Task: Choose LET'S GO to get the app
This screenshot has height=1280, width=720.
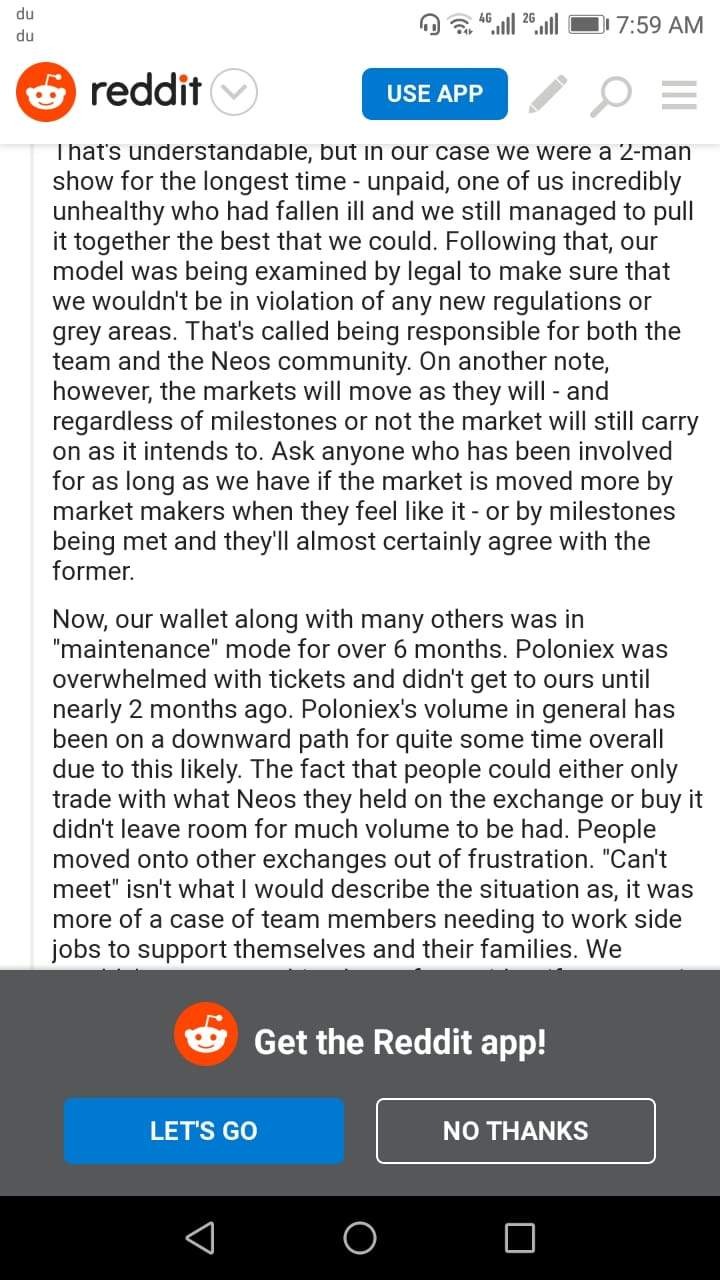Action: (204, 1131)
